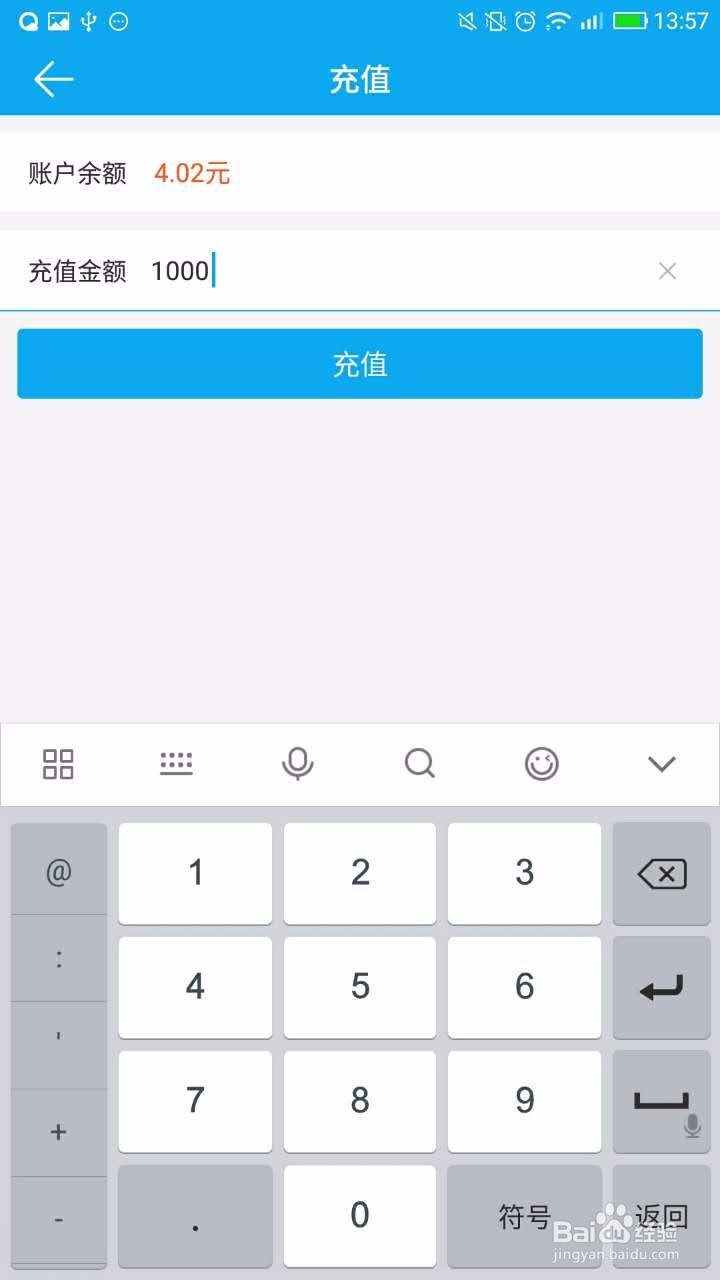Image resolution: width=720 pixels, height=1280 pixels.
Task: Tap the backspace delete key
Action: (x=661, y=873)
